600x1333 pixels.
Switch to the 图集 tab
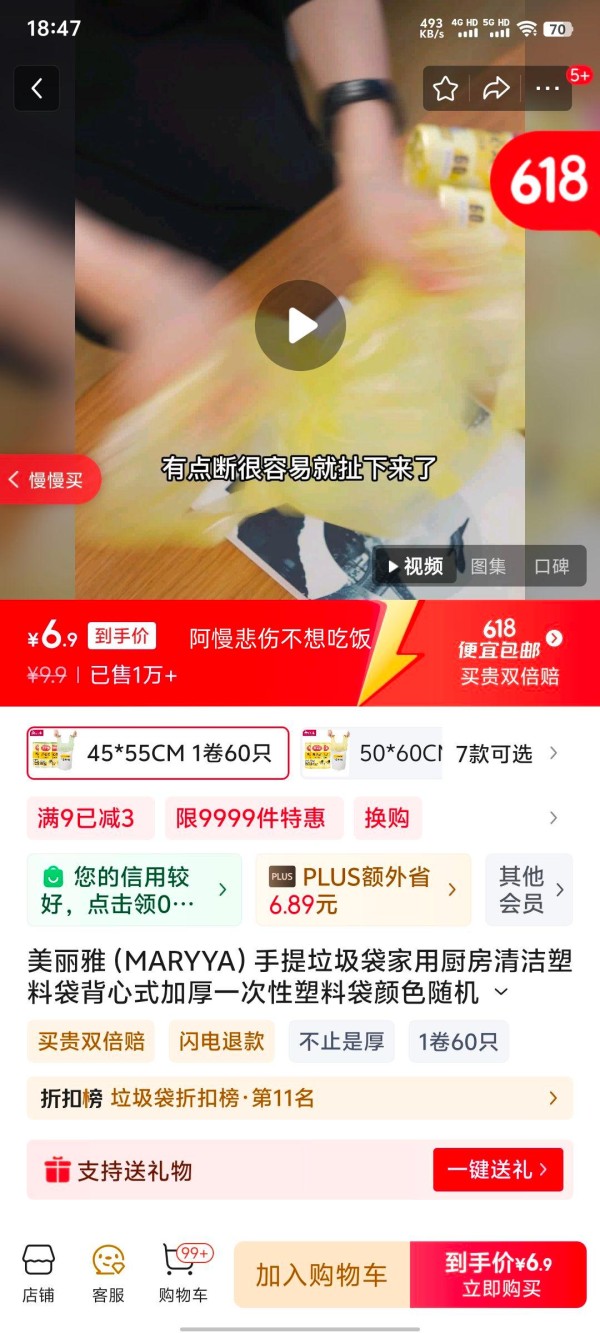(x=488, y=566)
